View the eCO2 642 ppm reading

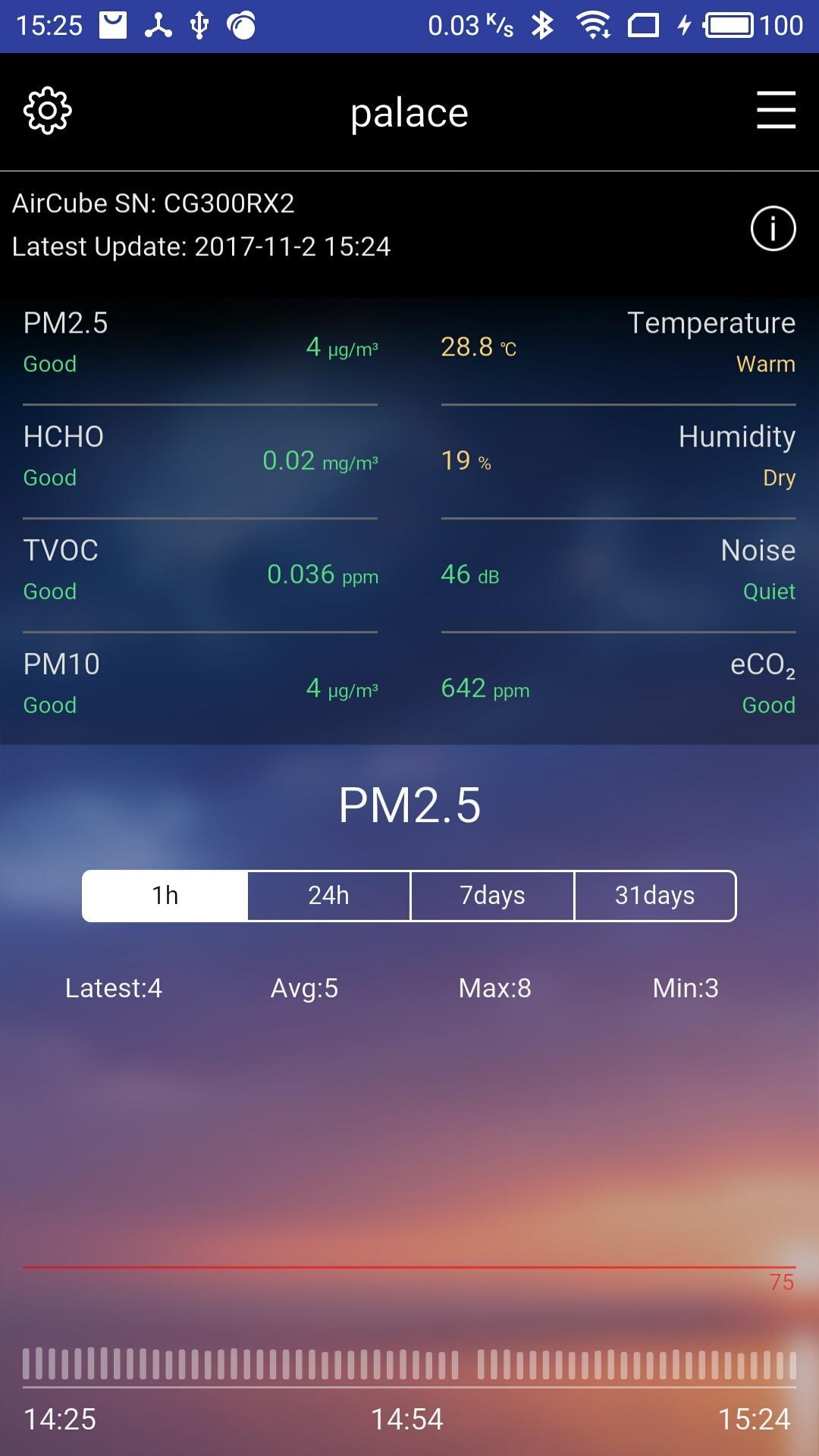(x=614, y=683)
